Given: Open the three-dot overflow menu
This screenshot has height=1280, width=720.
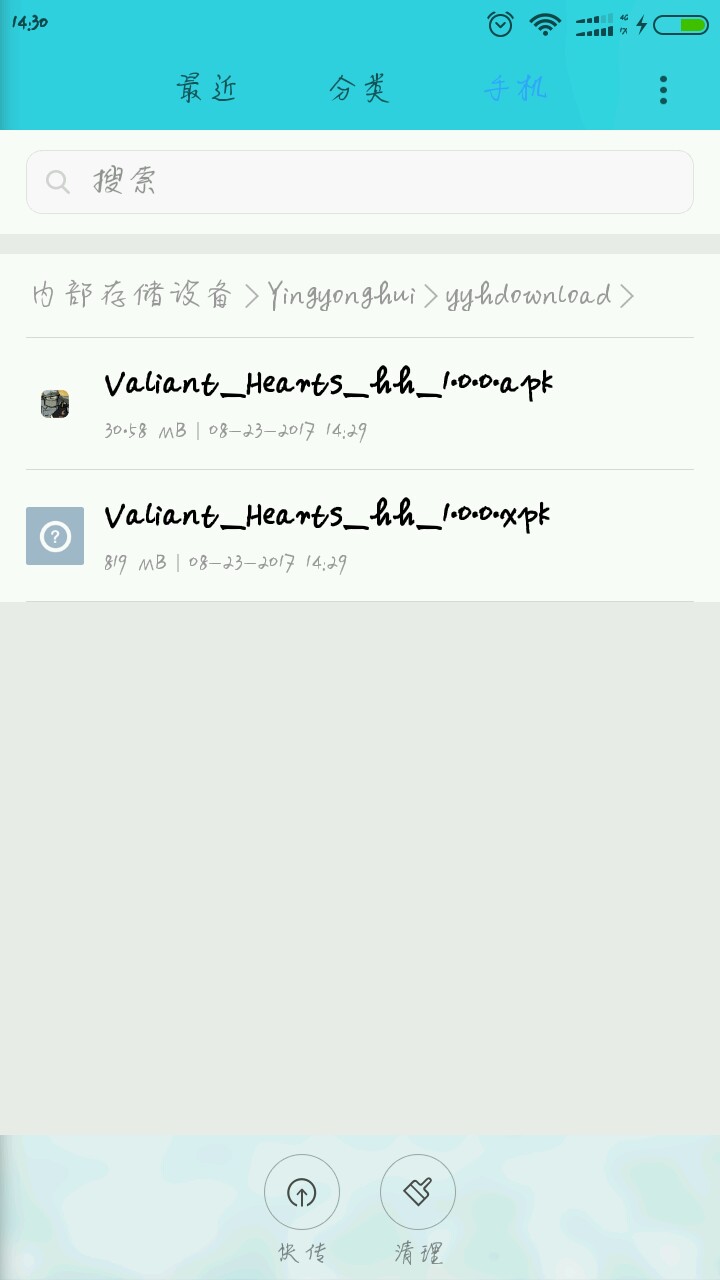Looking at the screenshot, I should click(663, 90).
